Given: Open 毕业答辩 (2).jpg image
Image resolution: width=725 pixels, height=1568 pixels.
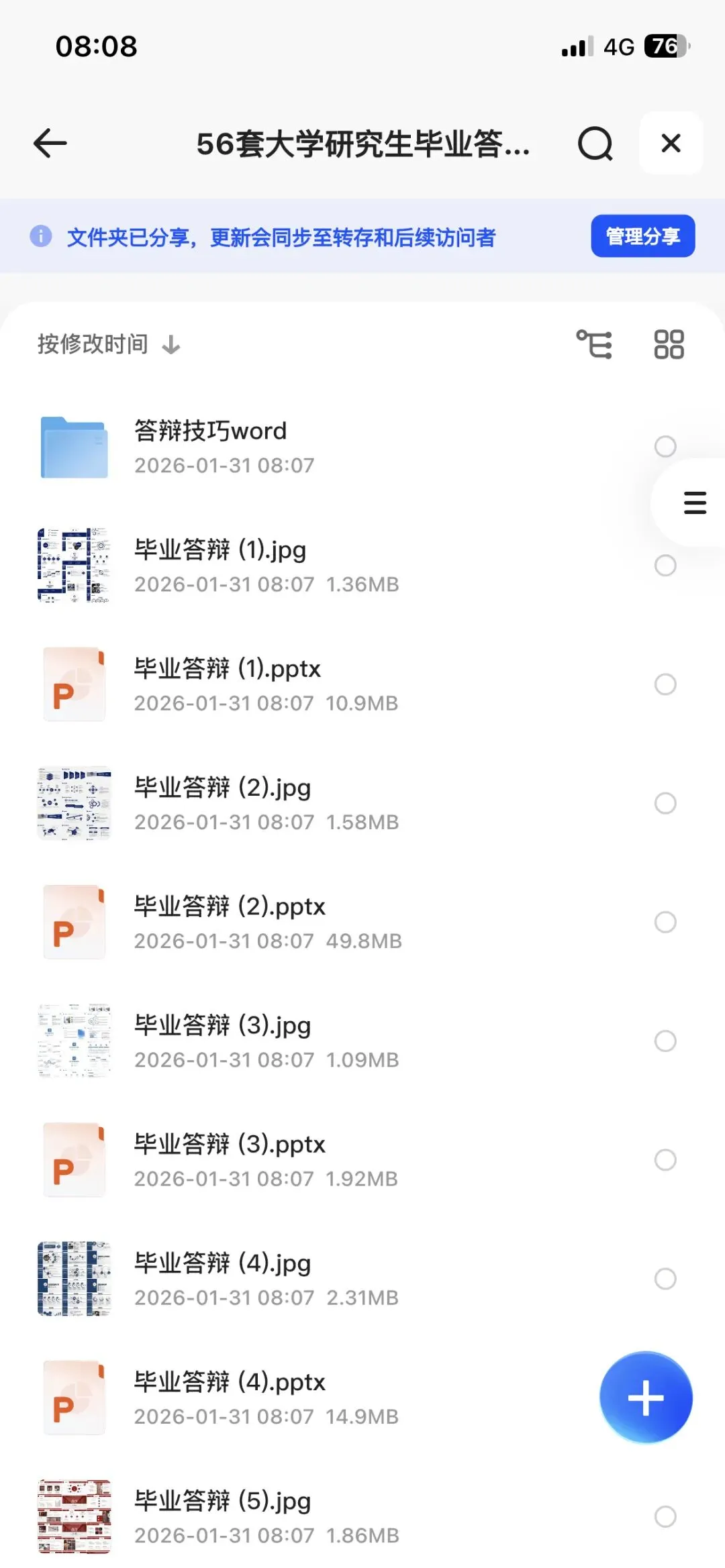Looking at the screenshot, I should pyautogui.click(x=222, y=803).
